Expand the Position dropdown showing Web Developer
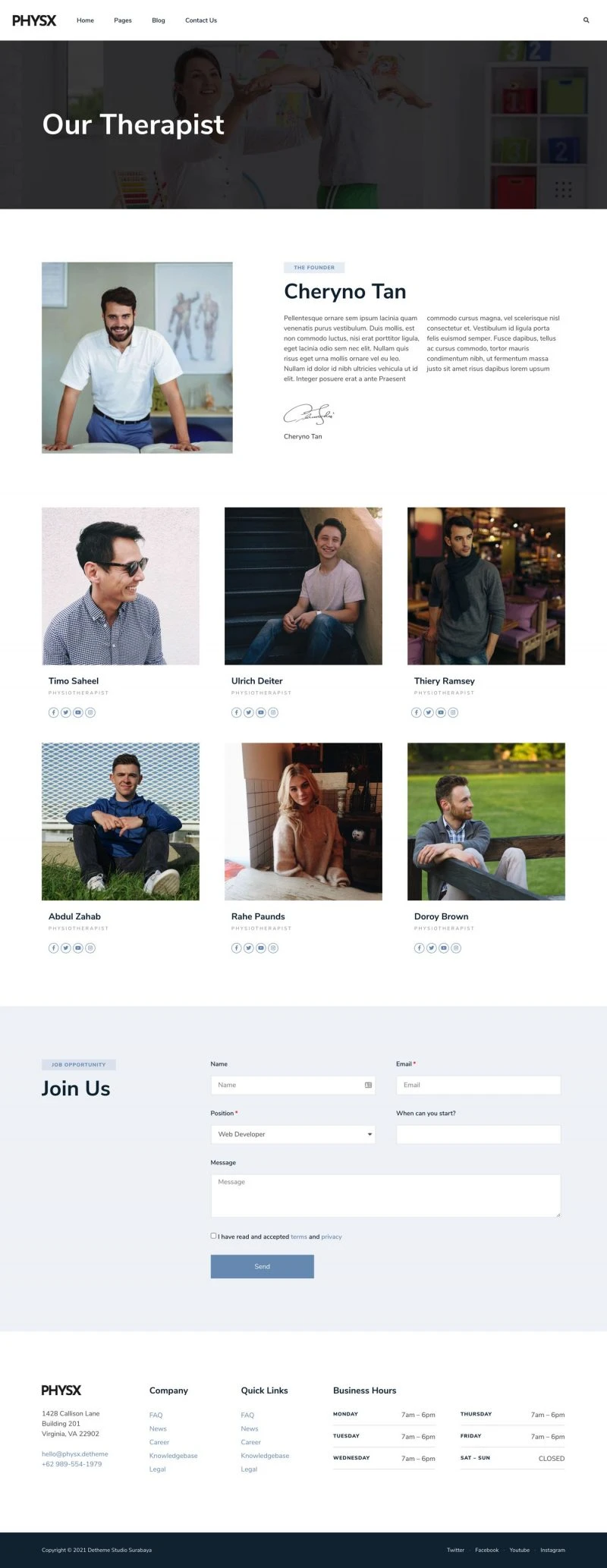Screen dimensions: 607x1568 [x=292, y=1134]
